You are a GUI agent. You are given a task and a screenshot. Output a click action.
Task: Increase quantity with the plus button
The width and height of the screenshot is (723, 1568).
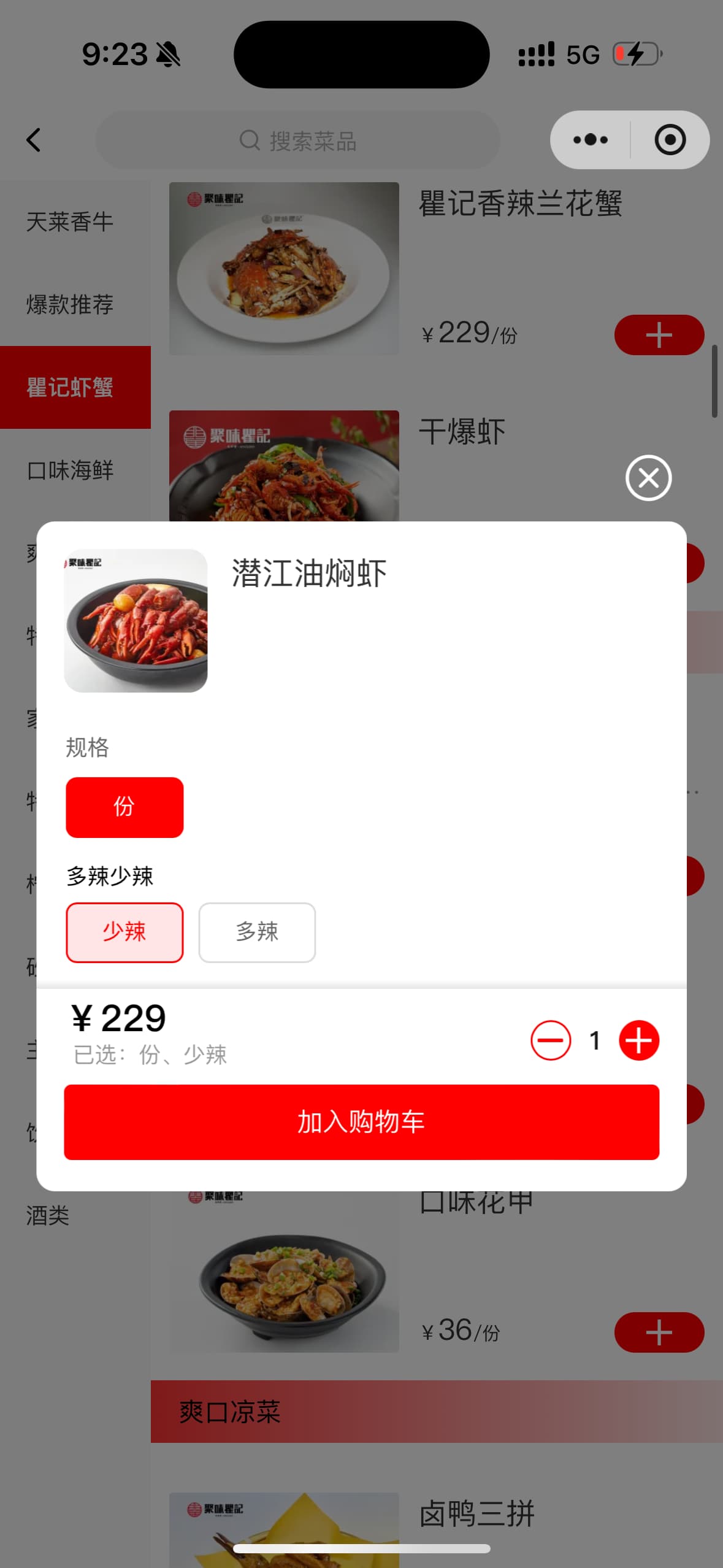pos(639,1040)
